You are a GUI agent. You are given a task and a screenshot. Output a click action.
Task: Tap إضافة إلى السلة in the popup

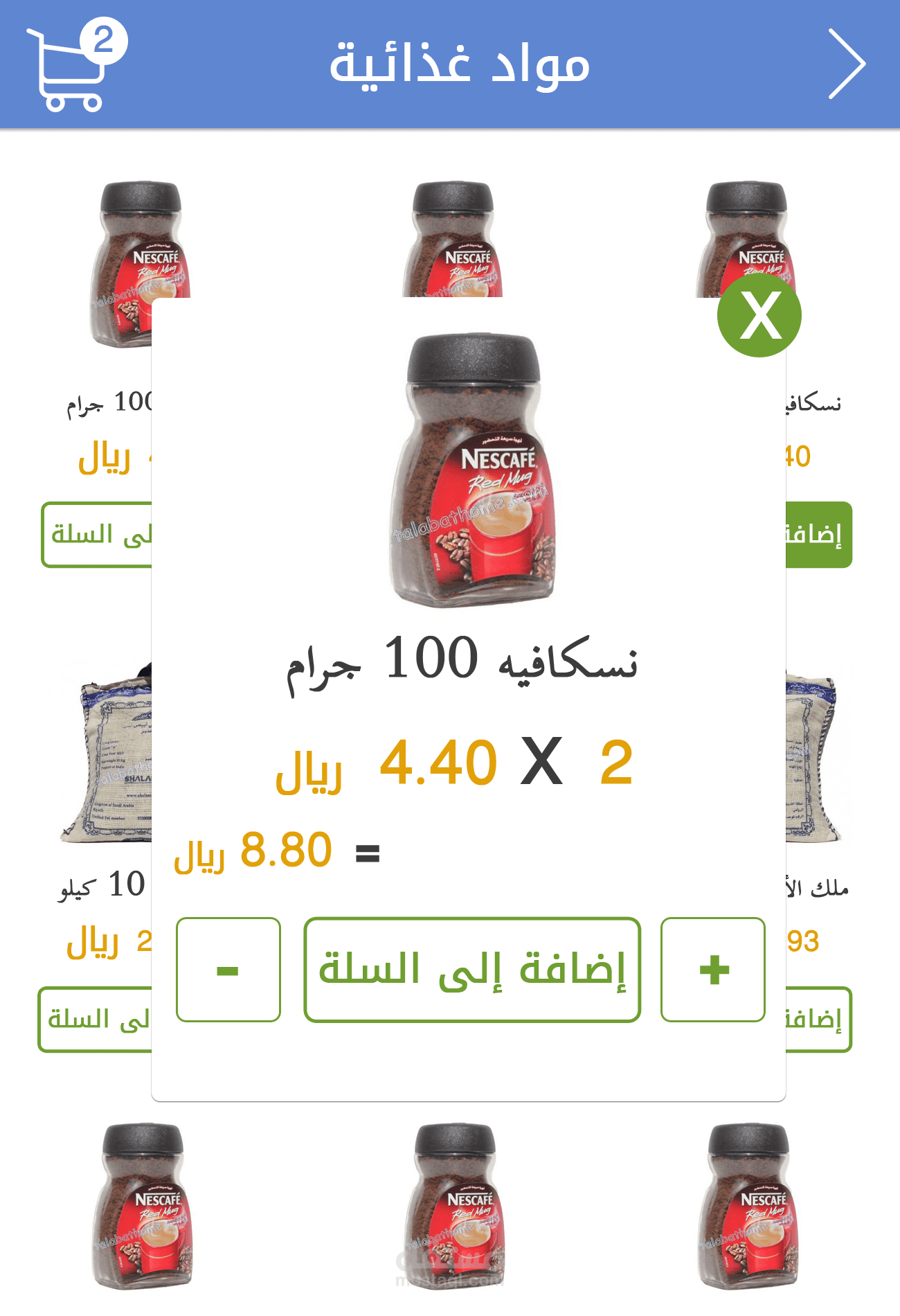coord(472,970)
